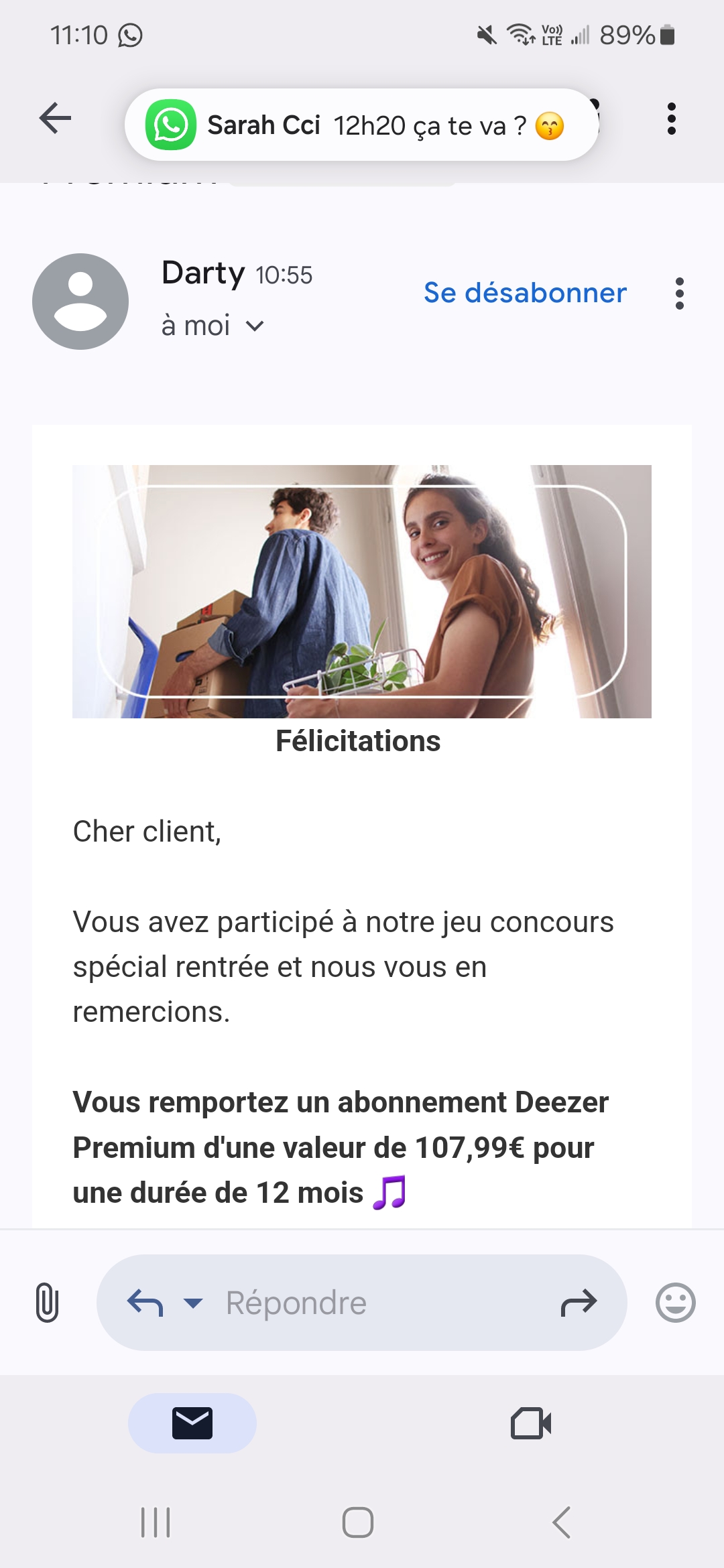Open the top app bar overflow menu

(671, 119)
